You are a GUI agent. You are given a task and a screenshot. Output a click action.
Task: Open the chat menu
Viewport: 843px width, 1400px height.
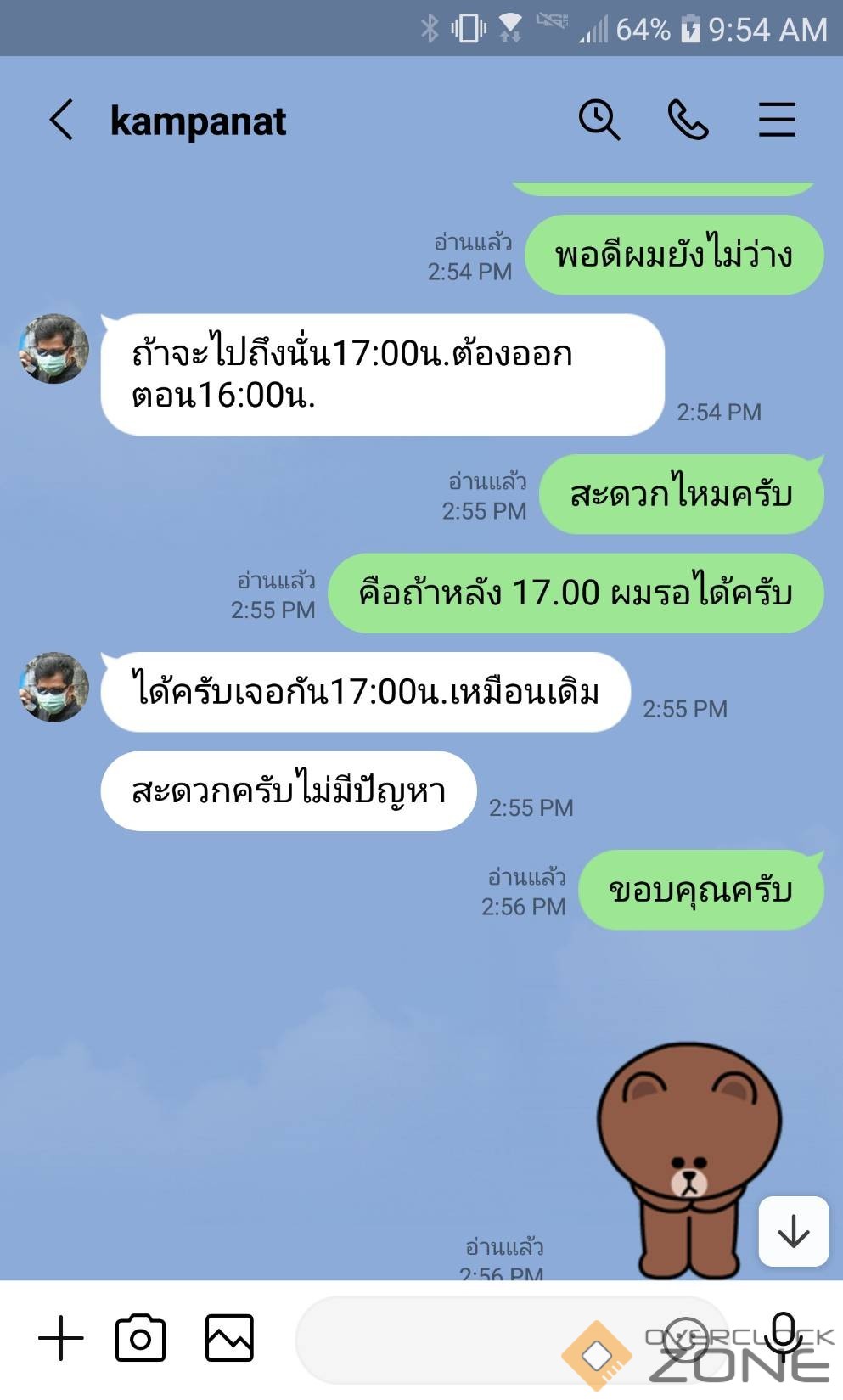(777, 119)
